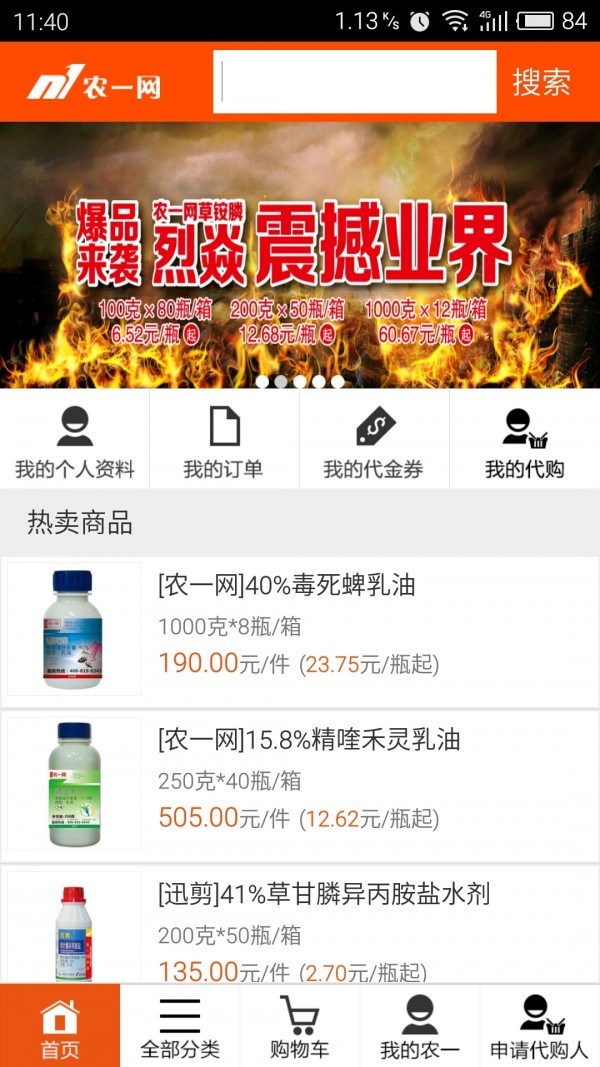Switch to the 首页 home tab
Screen dimensions: 600x1067
[x=60, y=1026]
